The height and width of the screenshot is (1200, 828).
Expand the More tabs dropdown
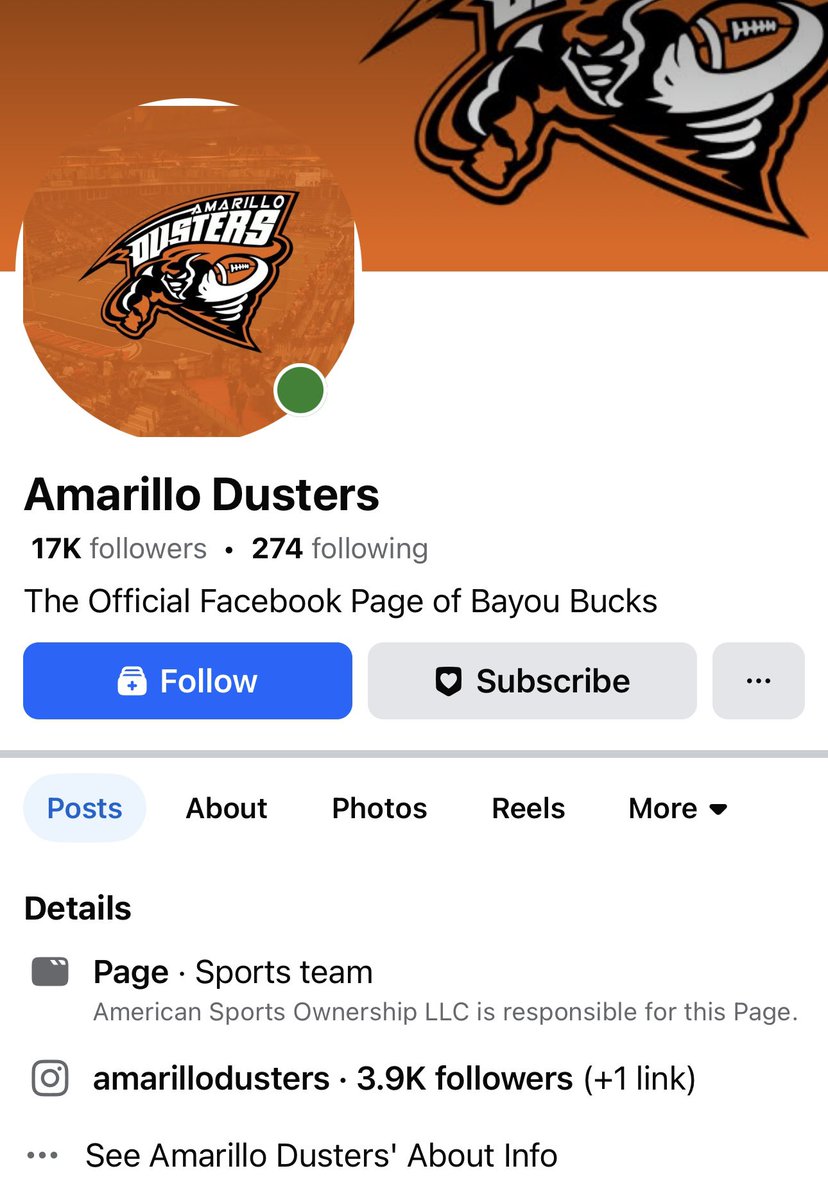677,808
